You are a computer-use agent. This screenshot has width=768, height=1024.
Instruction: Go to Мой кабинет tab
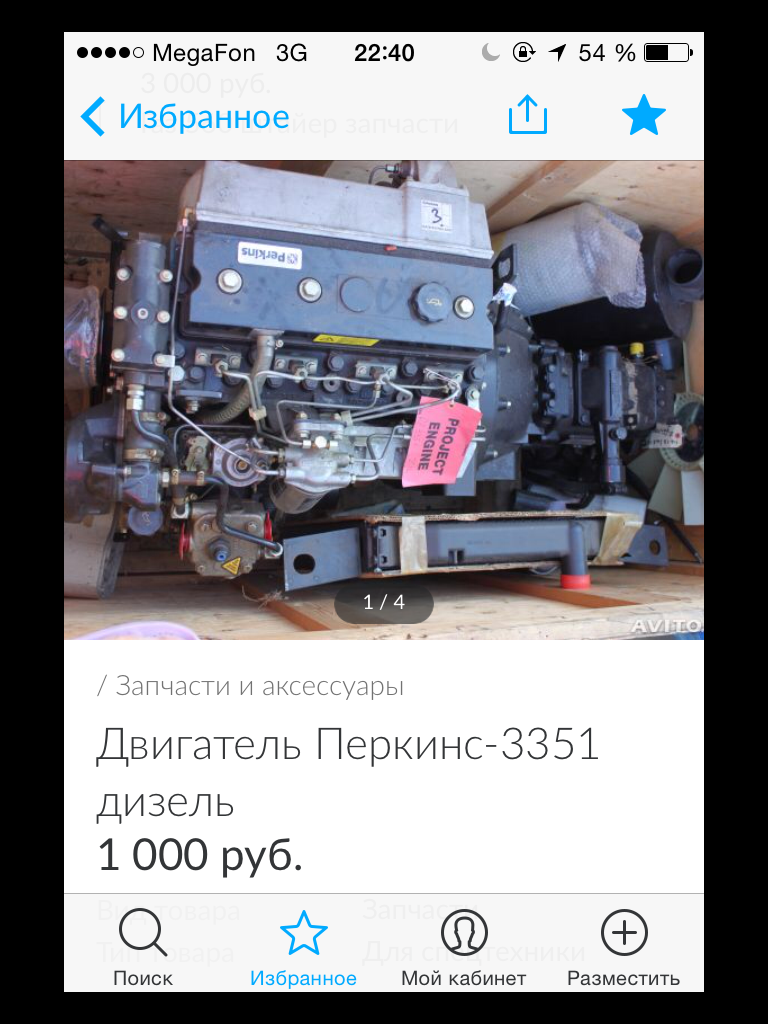(x=463, y=946)
